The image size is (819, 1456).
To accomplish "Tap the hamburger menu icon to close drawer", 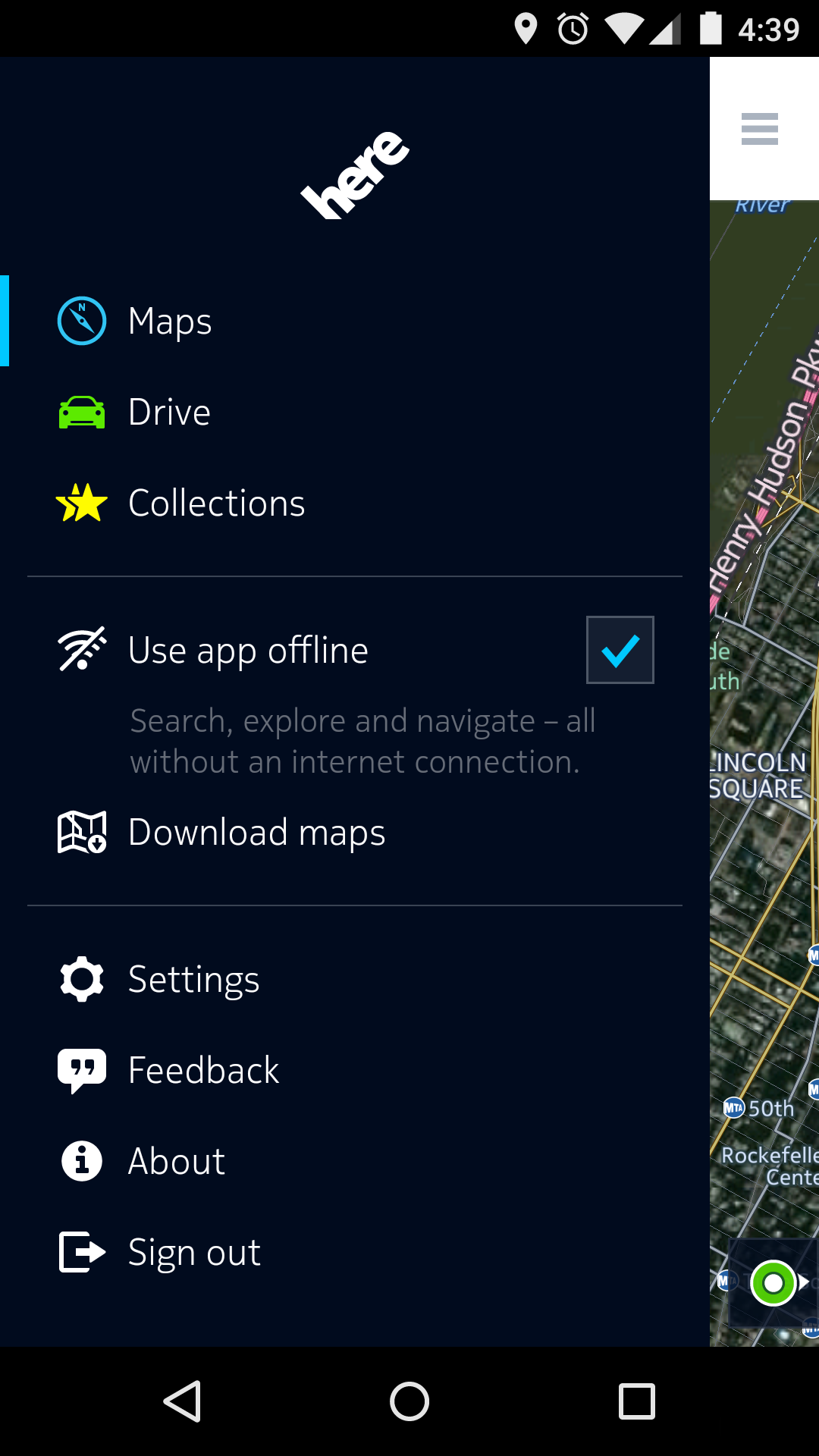I will (760, 129).
